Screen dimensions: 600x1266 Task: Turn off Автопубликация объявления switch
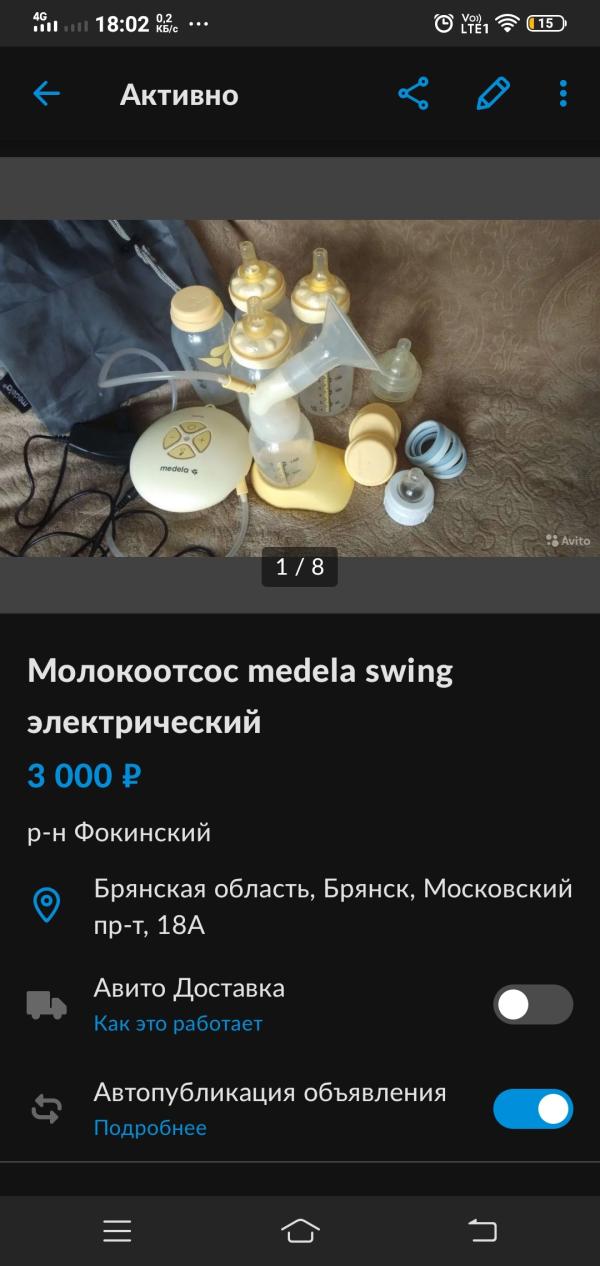(x=532, y=1108)
